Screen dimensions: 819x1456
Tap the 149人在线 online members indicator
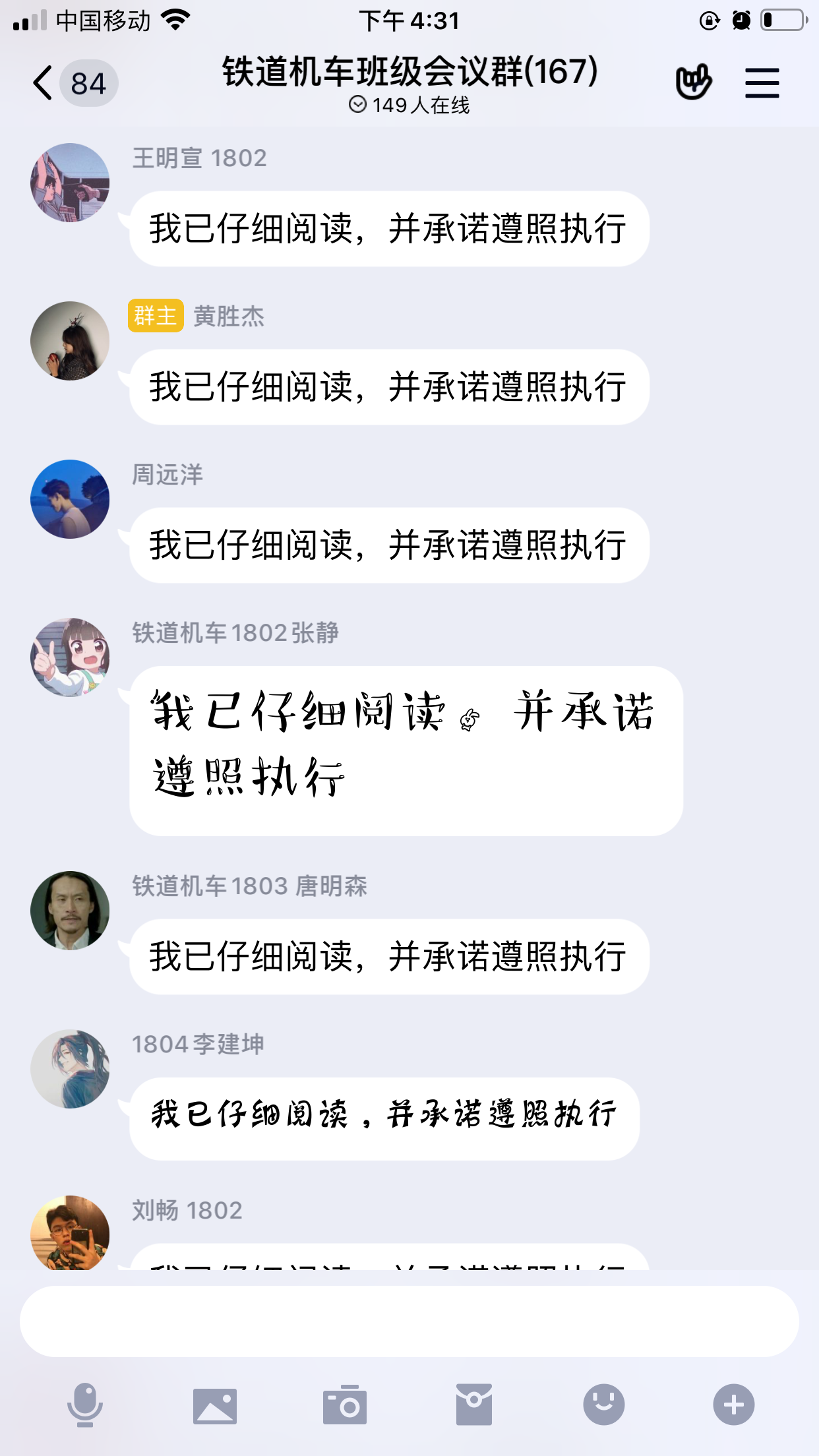[409, 105]
